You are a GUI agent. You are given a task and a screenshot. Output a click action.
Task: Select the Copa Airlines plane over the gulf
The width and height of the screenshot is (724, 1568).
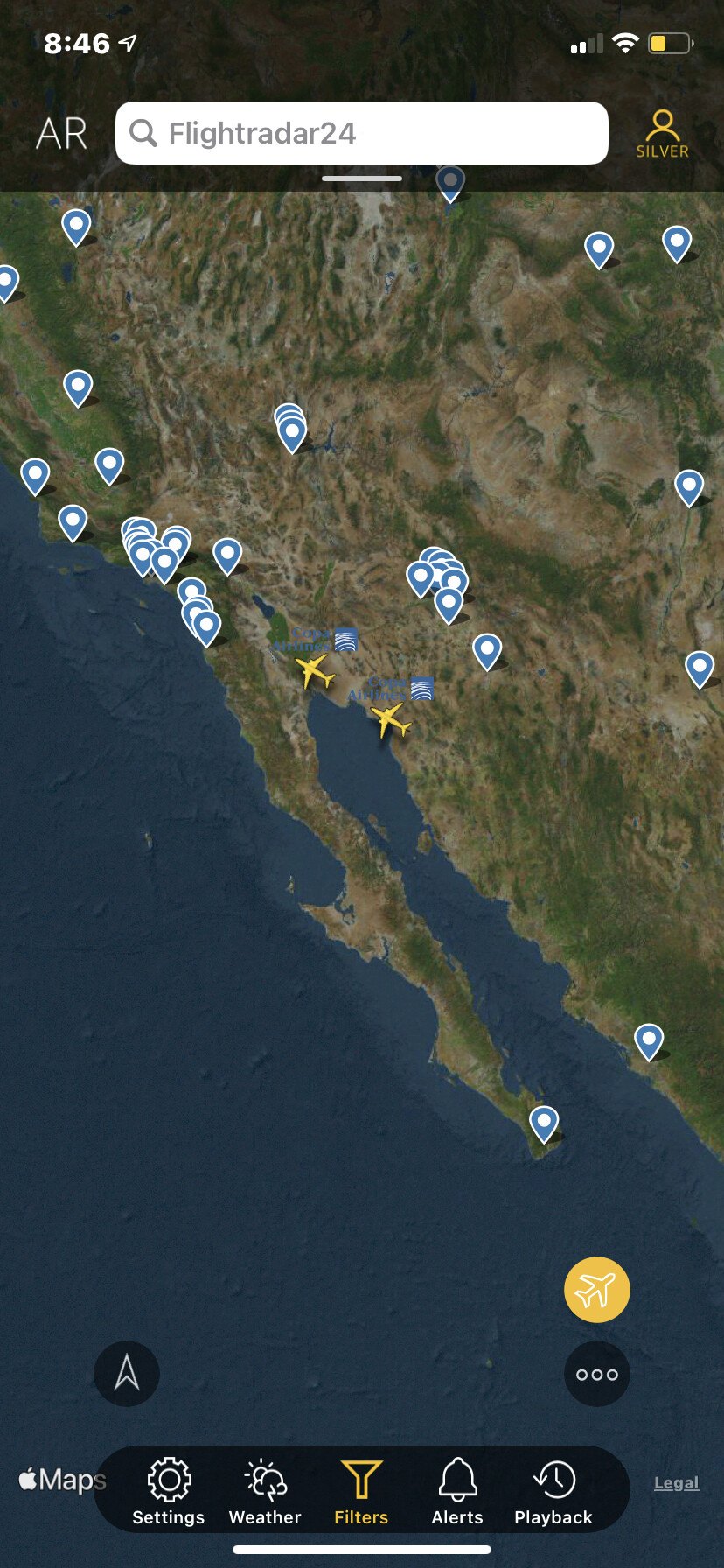coord(390,720)
